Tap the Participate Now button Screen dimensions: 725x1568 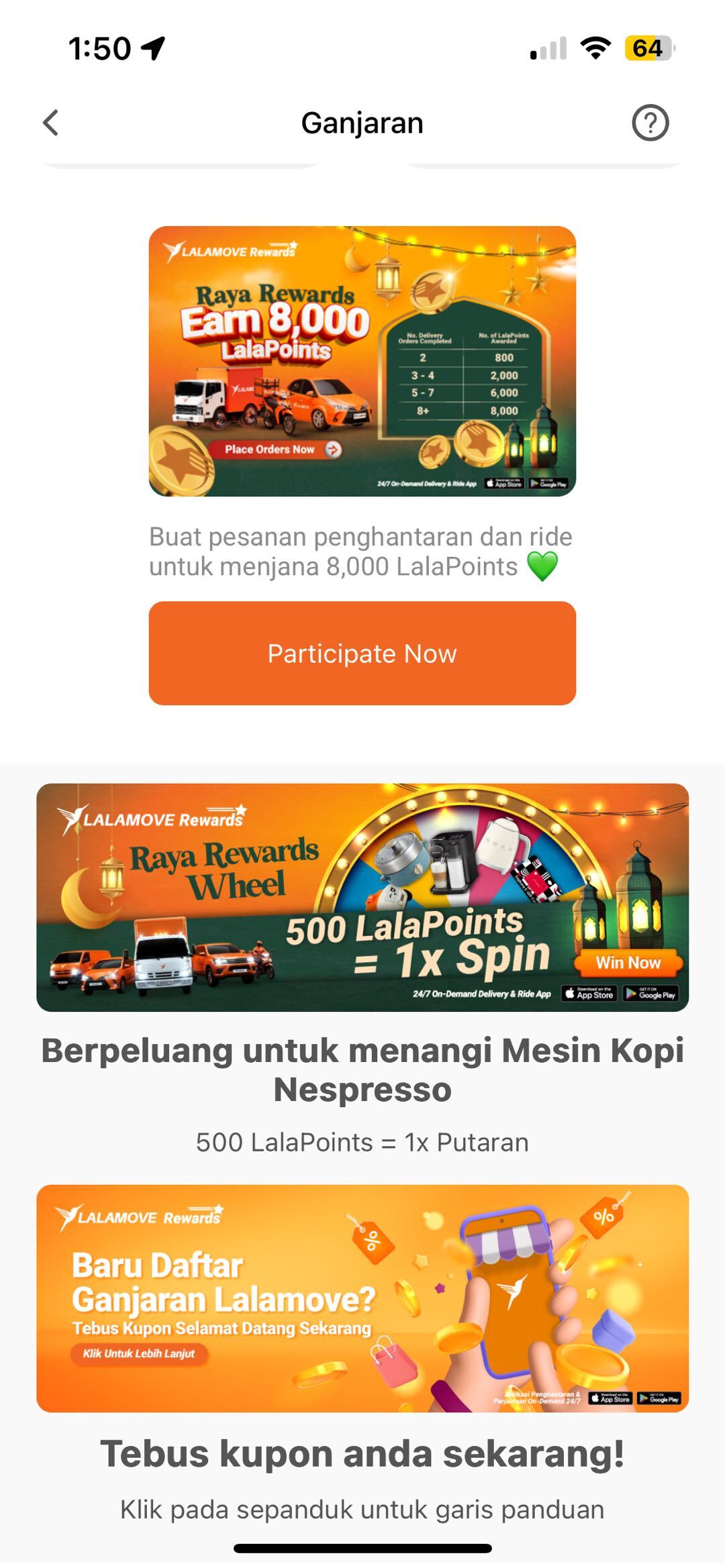(x=362, y=653)
